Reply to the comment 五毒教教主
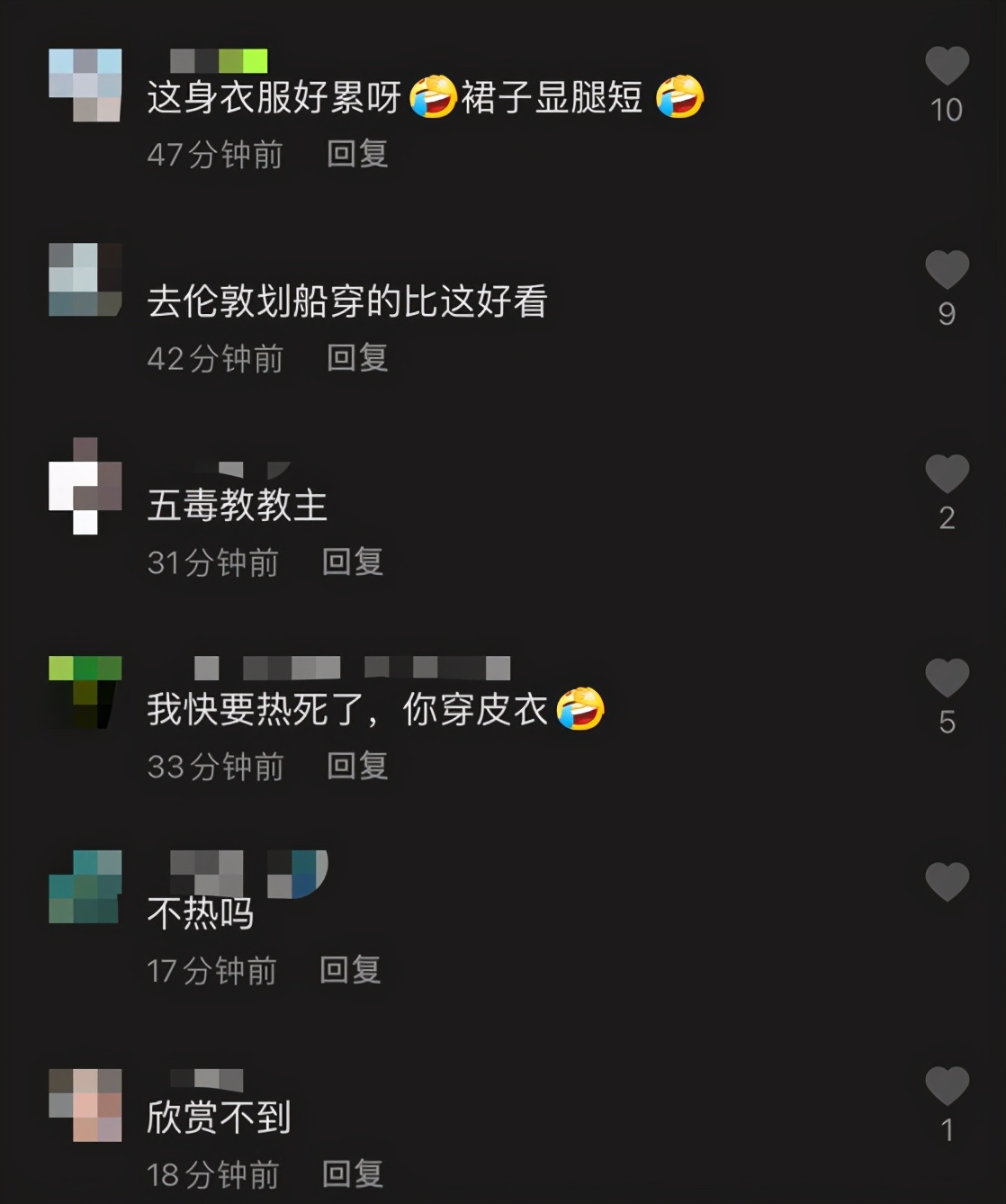The height and width of the screenshot is (1204, 1006). [x=353, y=562]
